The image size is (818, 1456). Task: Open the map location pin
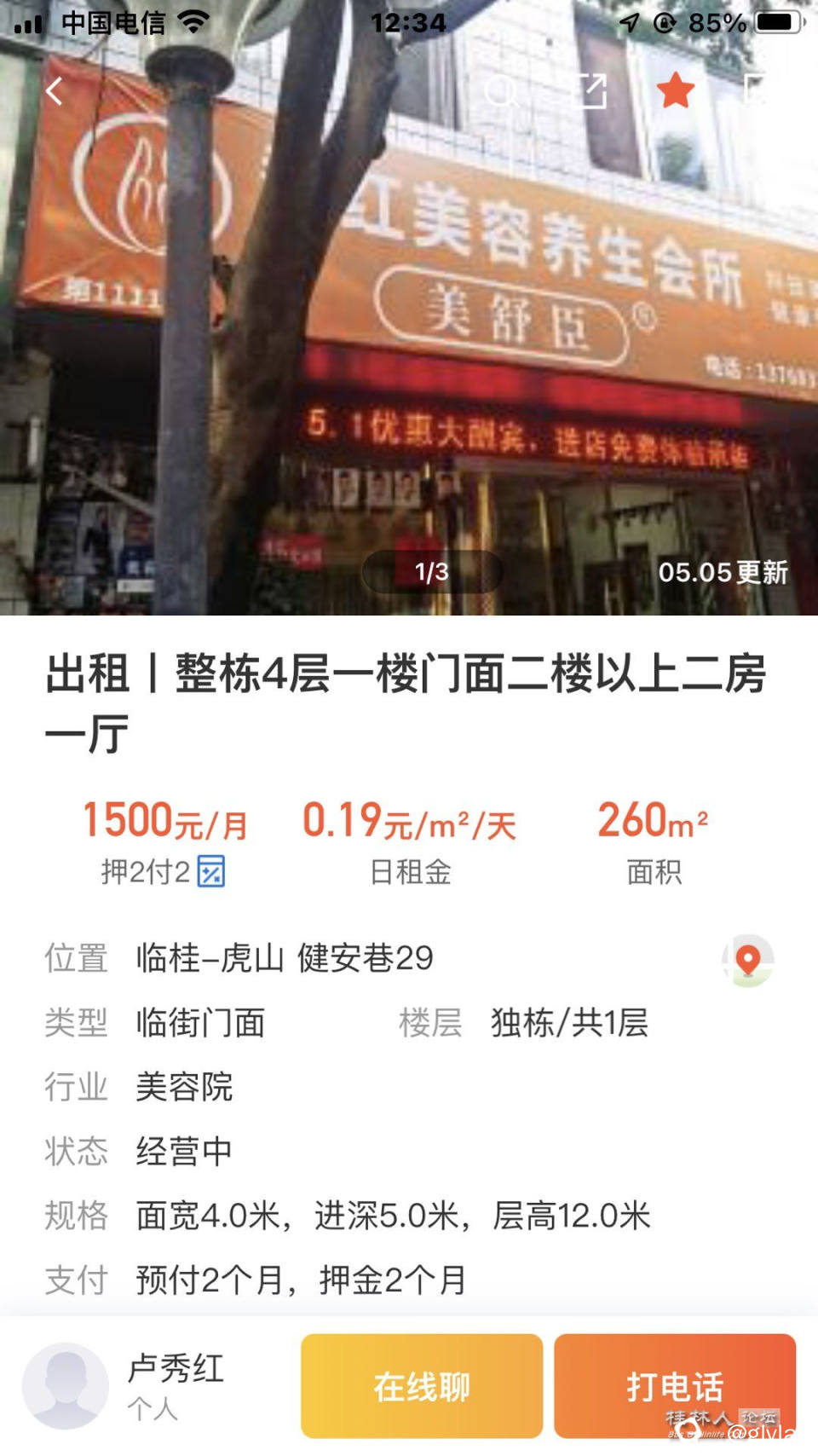click(x=747, y=961)
